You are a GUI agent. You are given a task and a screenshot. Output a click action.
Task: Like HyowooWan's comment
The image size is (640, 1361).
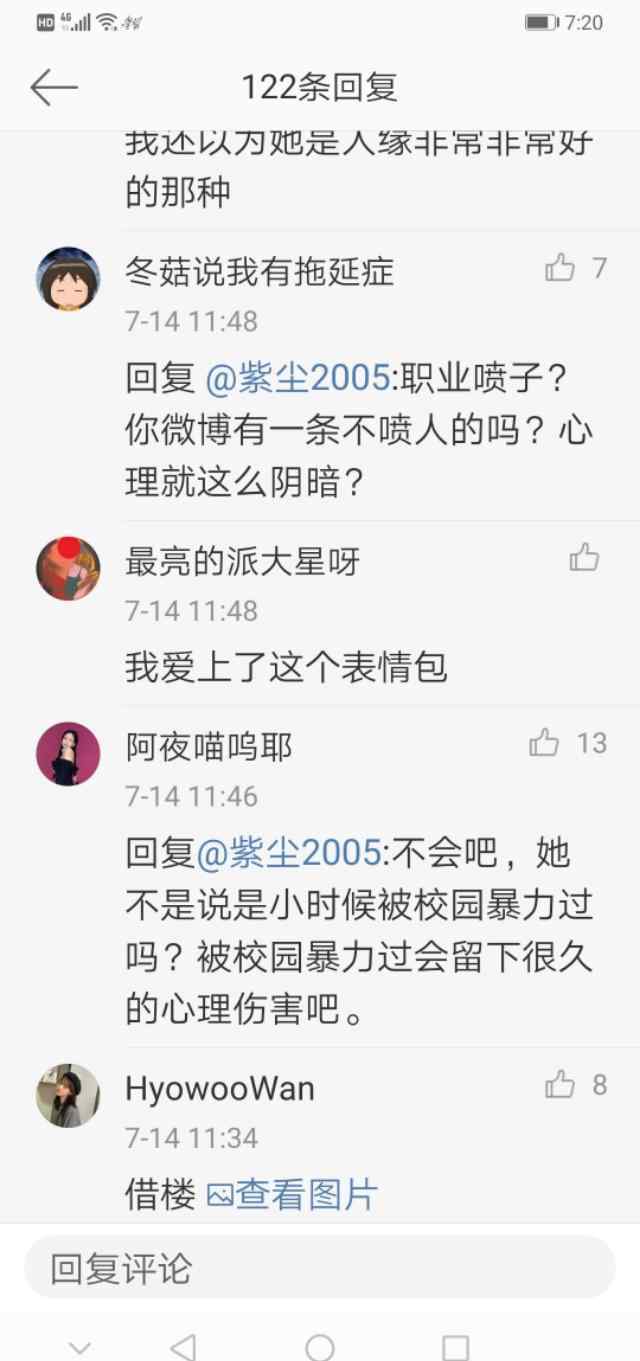(560, 1084)
